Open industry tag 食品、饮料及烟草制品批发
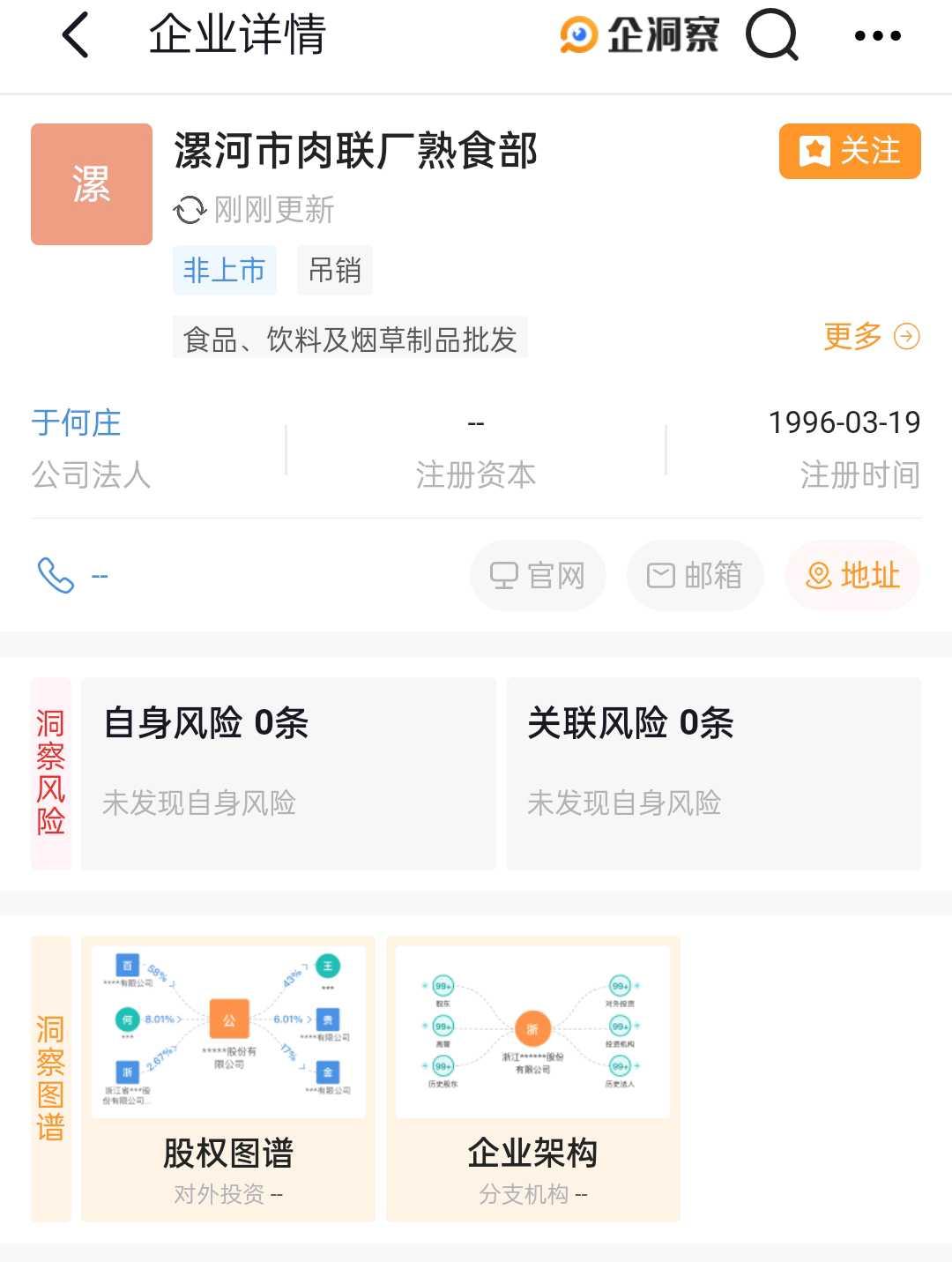 (x=349, y=337)
